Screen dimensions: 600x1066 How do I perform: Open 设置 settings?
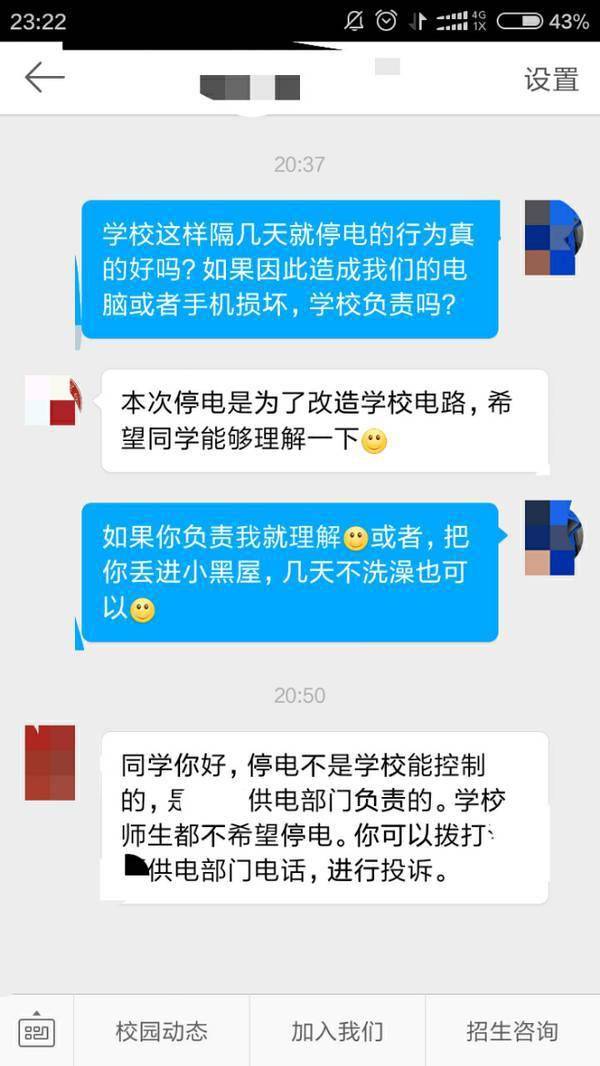[551, 80]
